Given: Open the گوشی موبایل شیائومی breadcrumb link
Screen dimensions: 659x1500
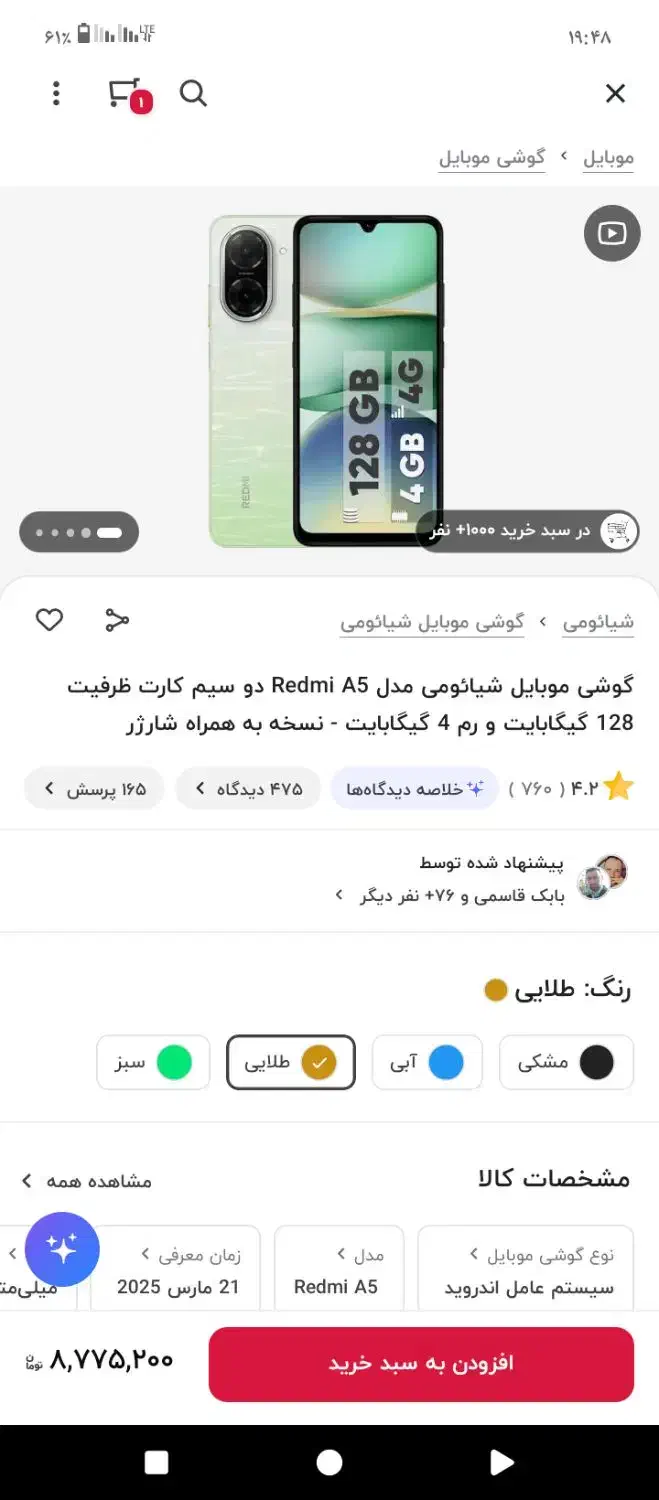Looking at the screenshot, I should pyautogui.click(x=432, y=622).
